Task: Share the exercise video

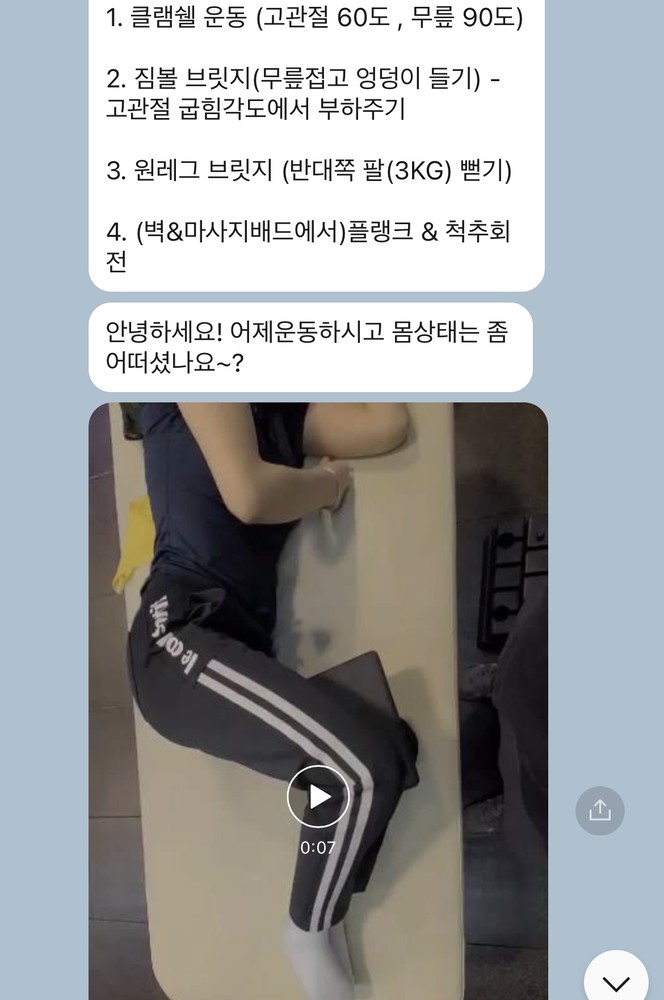Action: click(600, 810)
